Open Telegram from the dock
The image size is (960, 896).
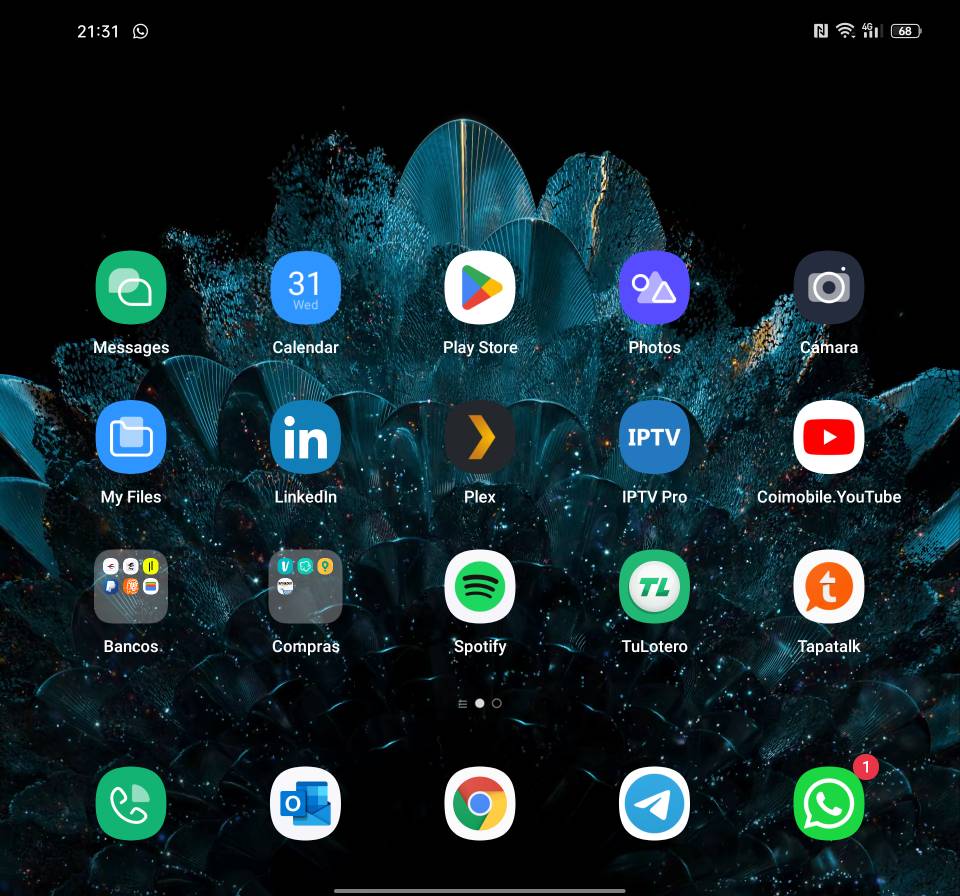coord(654,804)
